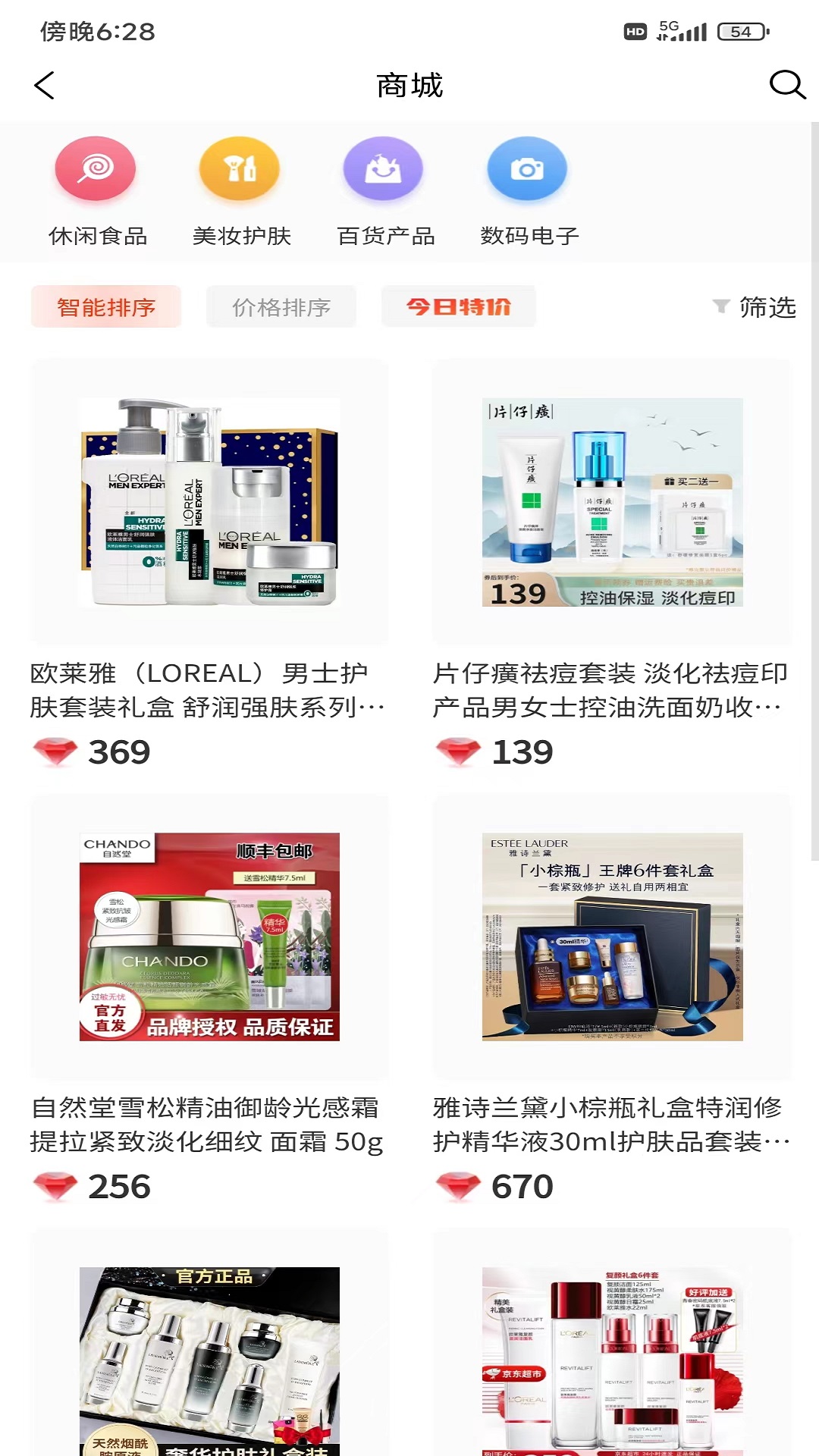View the 雅诗兰黛小棕瓶礼盒 product
Viewport: 819px width, 1456px height.
pyautogui.click(x=612, y=993)
